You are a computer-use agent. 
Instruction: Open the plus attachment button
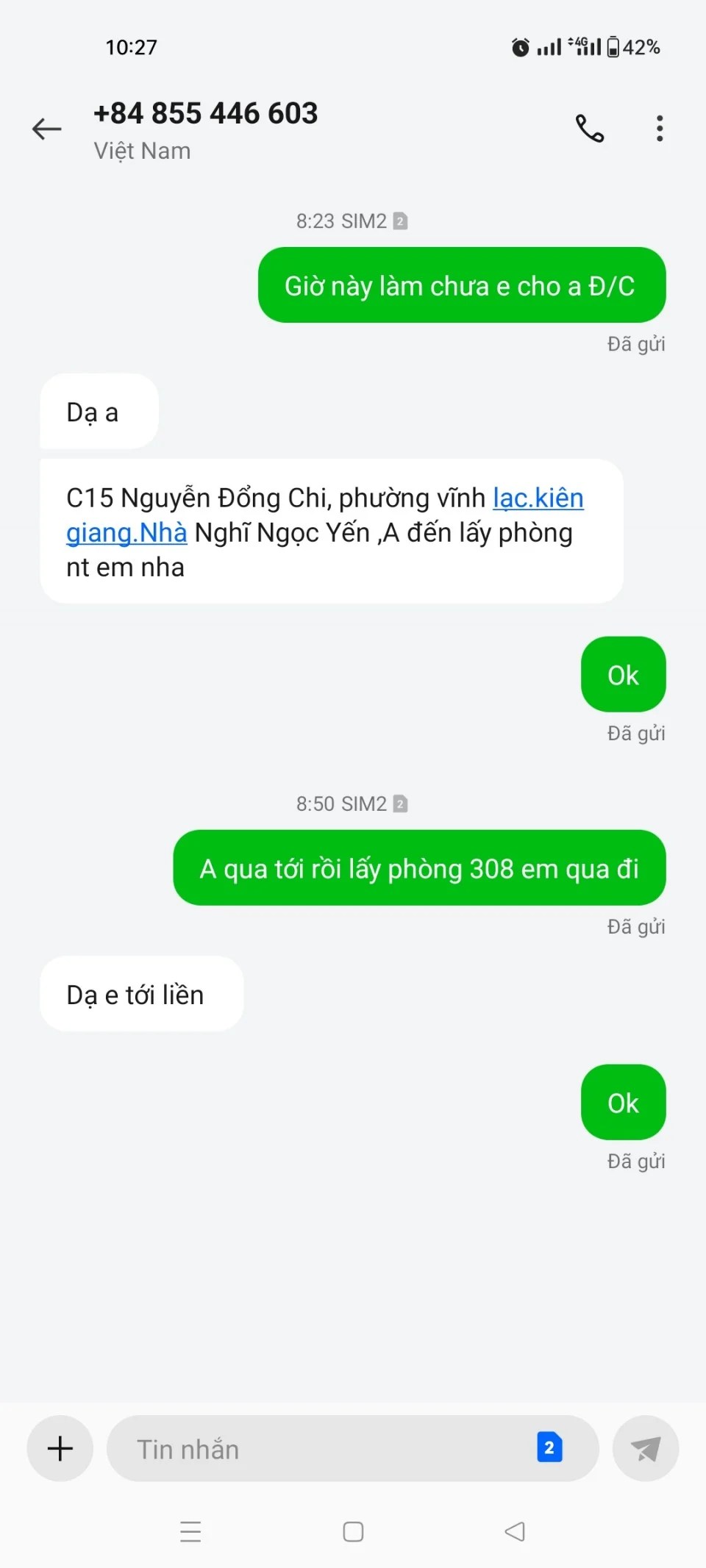coord(60,1448)
